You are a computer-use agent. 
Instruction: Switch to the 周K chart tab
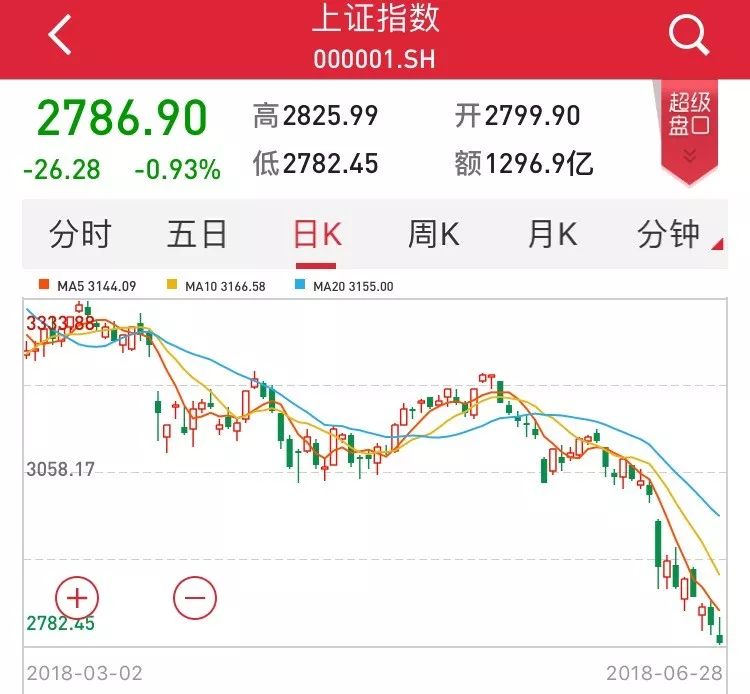(433, 235)
